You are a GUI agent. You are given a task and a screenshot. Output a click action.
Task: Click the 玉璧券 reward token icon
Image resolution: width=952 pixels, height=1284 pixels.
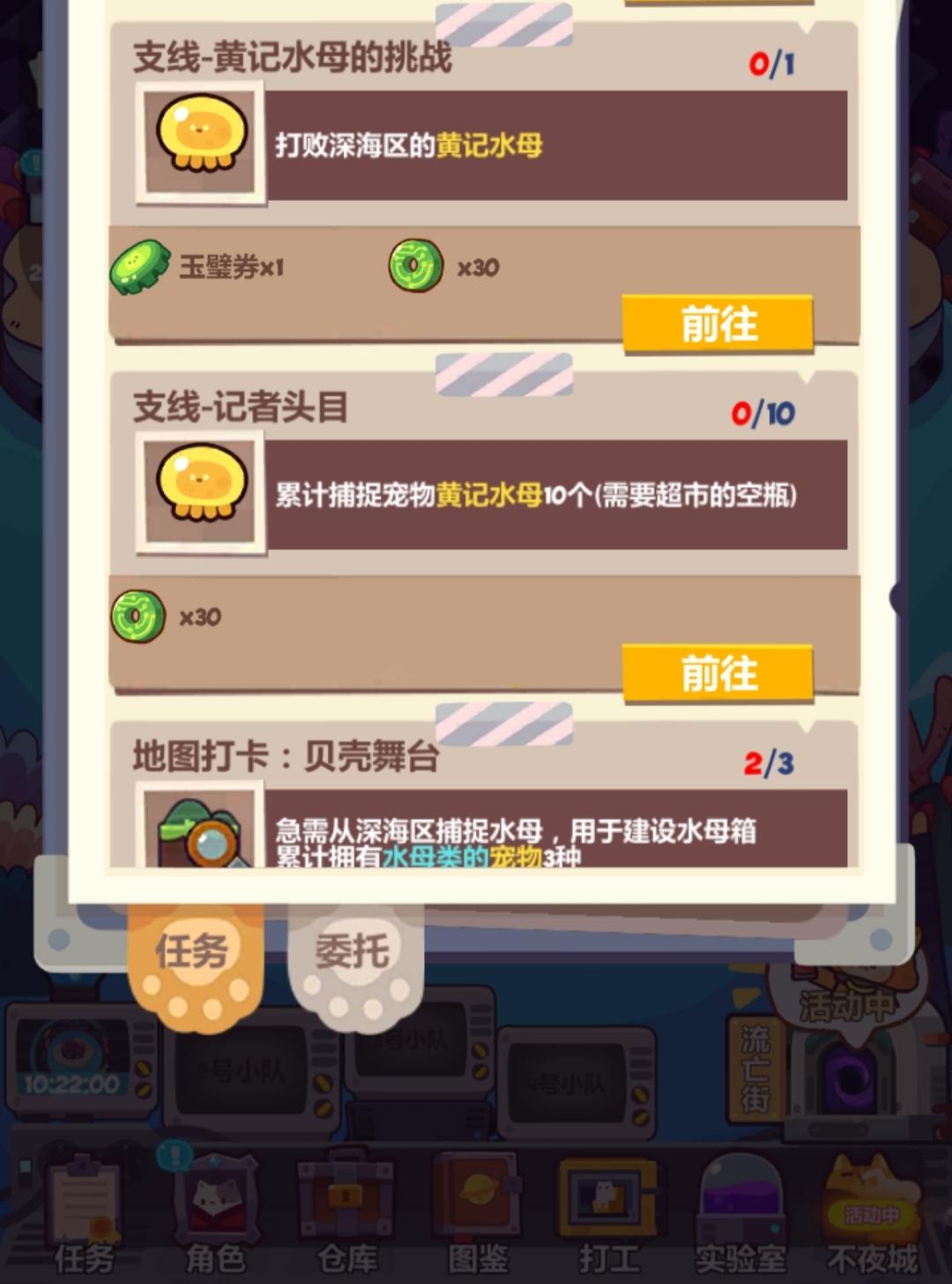click(x=139, y=267)
